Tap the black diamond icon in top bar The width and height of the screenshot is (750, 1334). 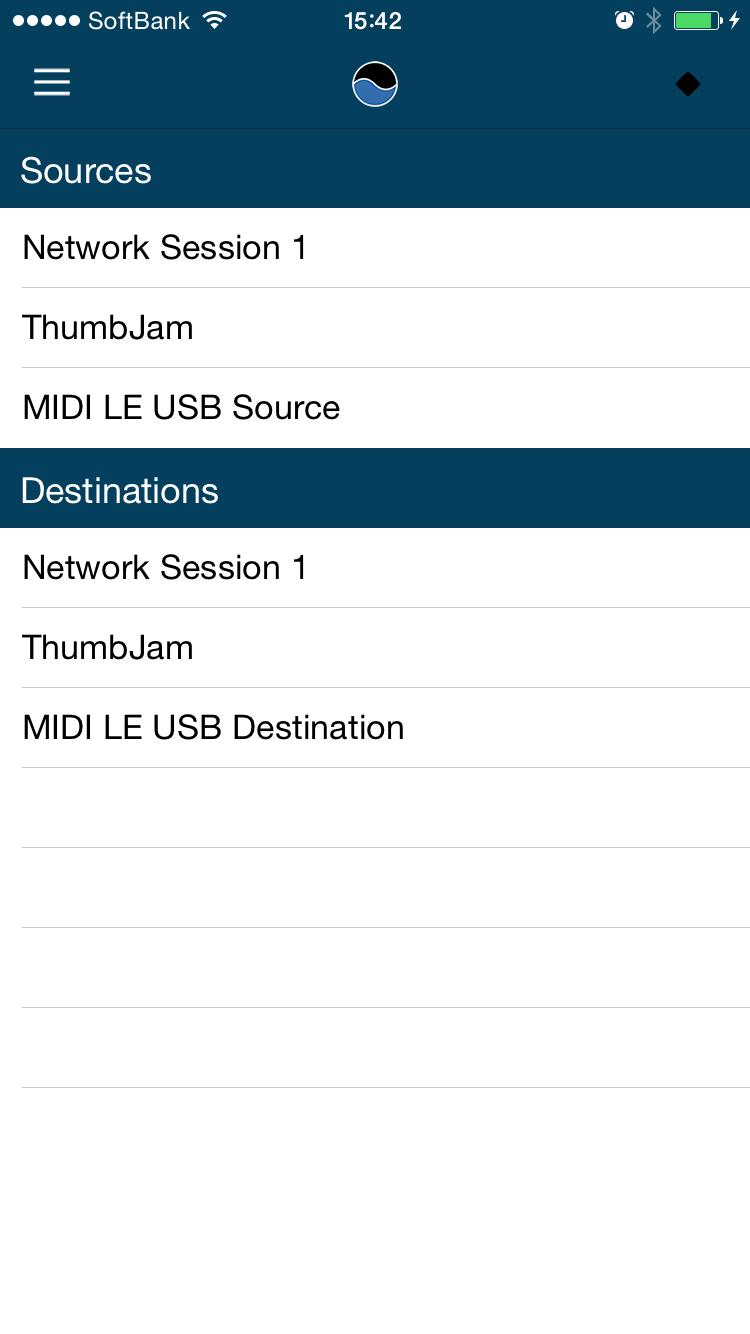pos(688,85)
